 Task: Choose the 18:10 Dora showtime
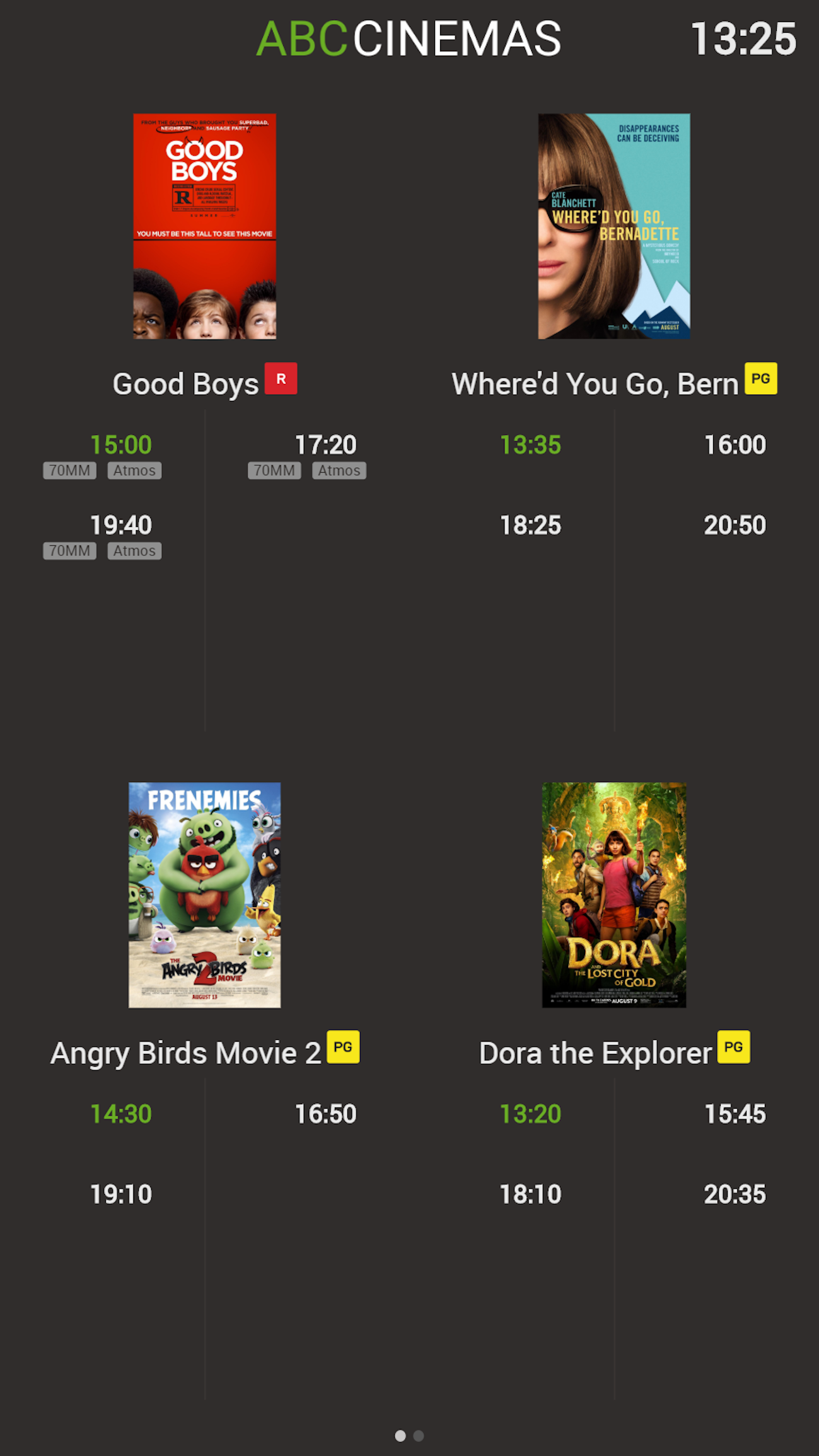pos(530,1194)
